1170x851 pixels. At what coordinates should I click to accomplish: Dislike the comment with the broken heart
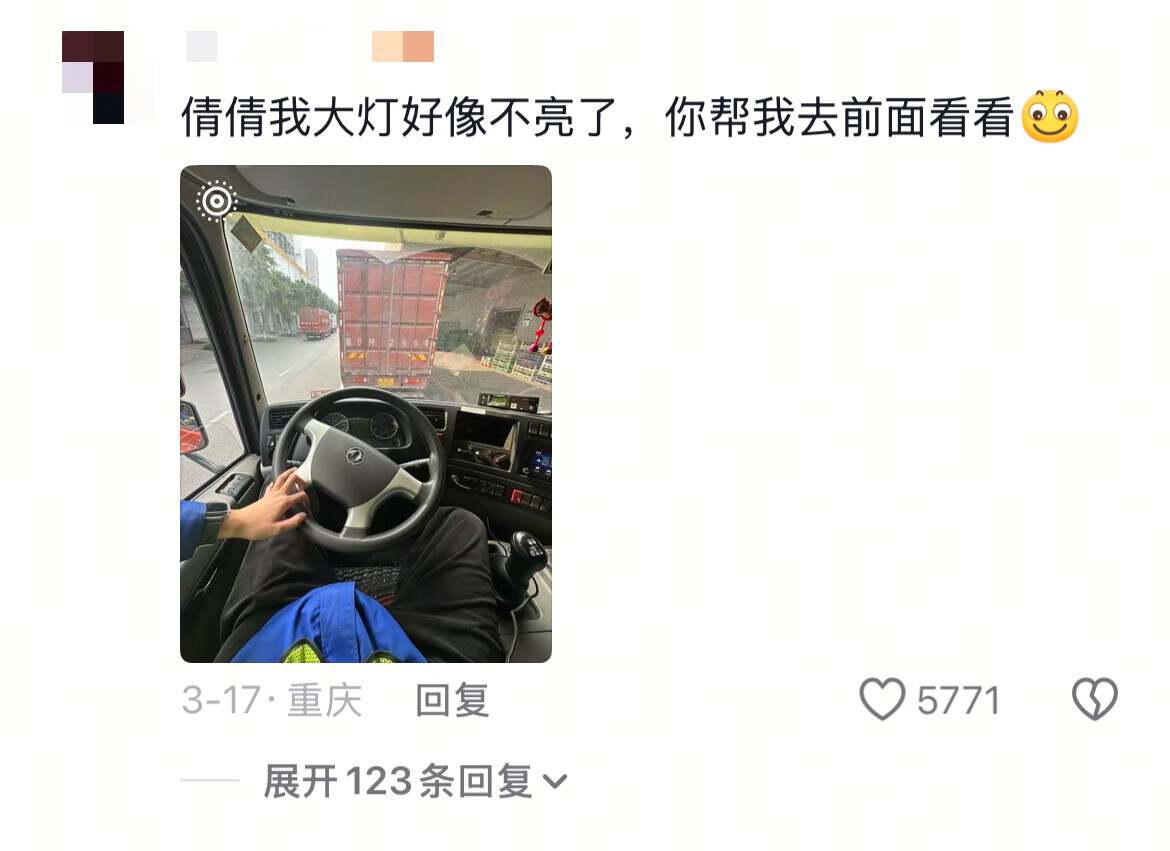(1094, 699)
